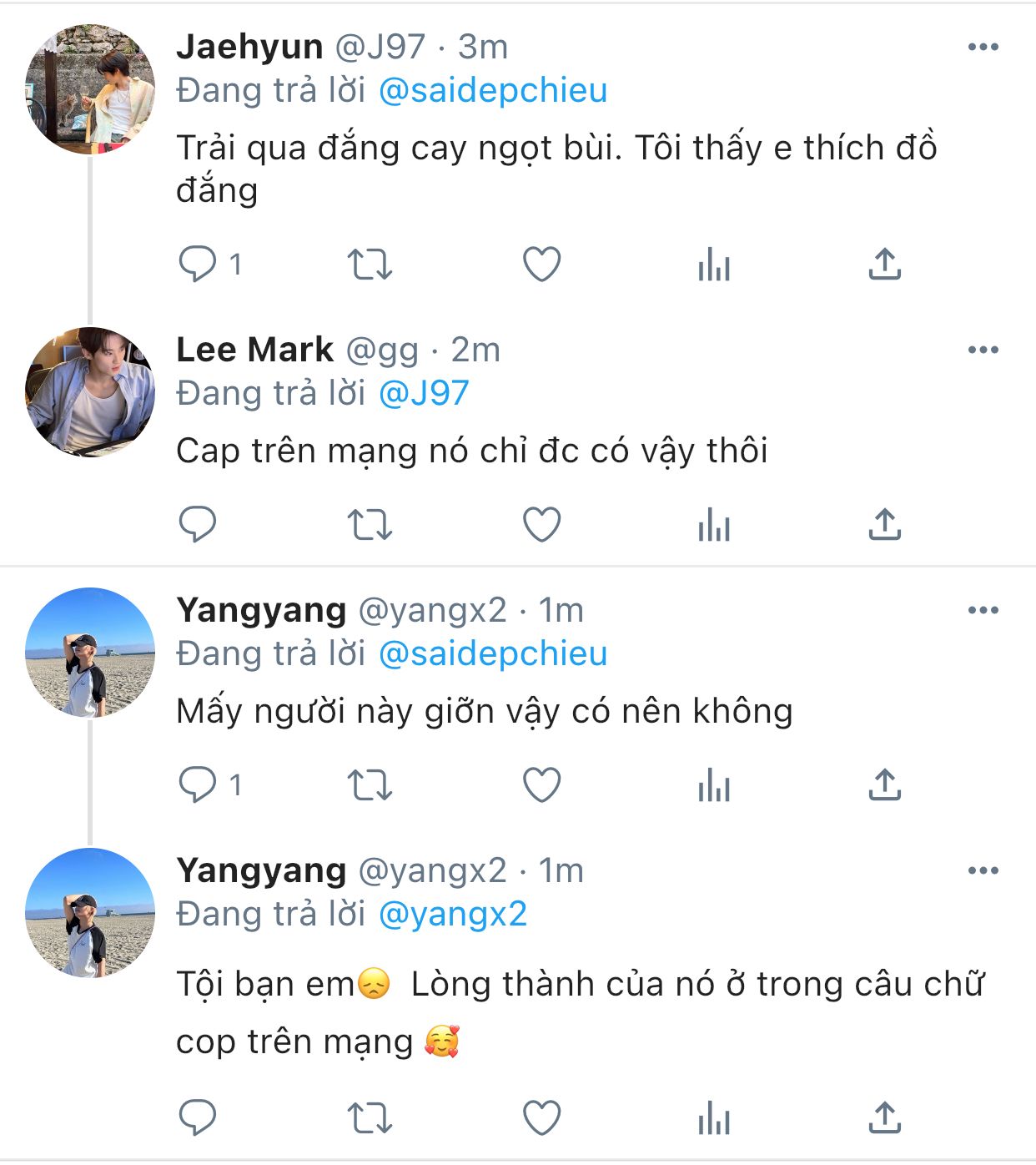The width and height of the screenshot is (1036, 1165).
Task: Like Yangyang's "Mấy người này giỡn" tweet
Action: click(541, 785)
